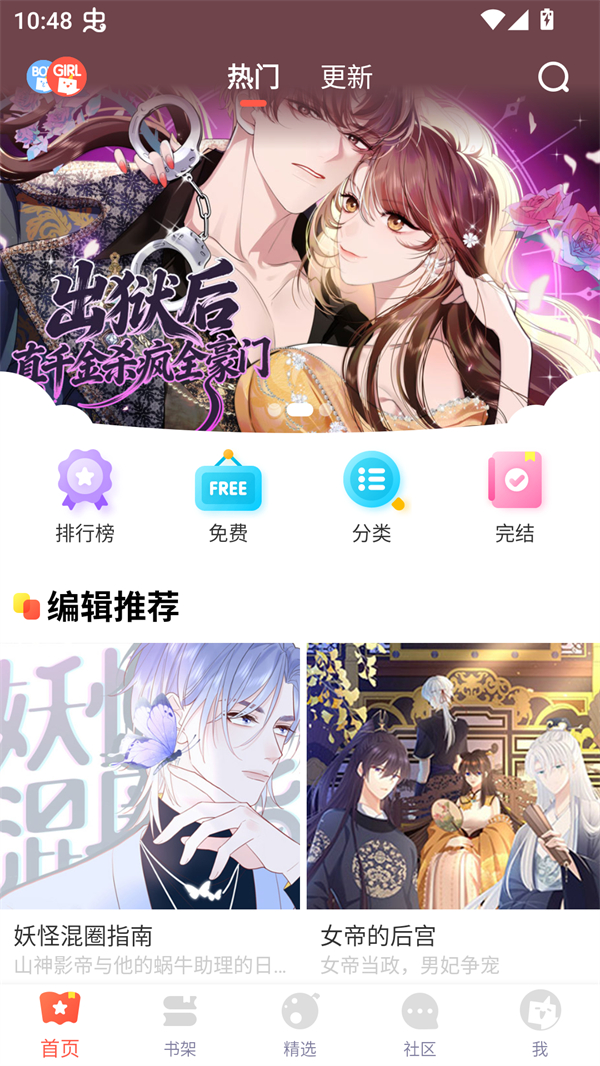This screenshot has height=1066, width=600.
Task: Switch to the 精选 featured tab
Action: tap(300, 1025)
